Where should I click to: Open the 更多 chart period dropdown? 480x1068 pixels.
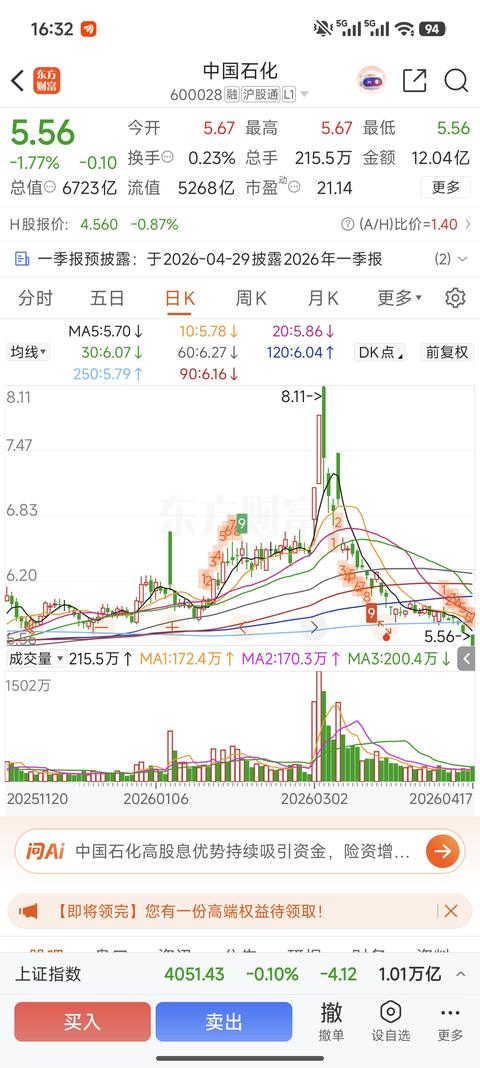click(400, 298)
